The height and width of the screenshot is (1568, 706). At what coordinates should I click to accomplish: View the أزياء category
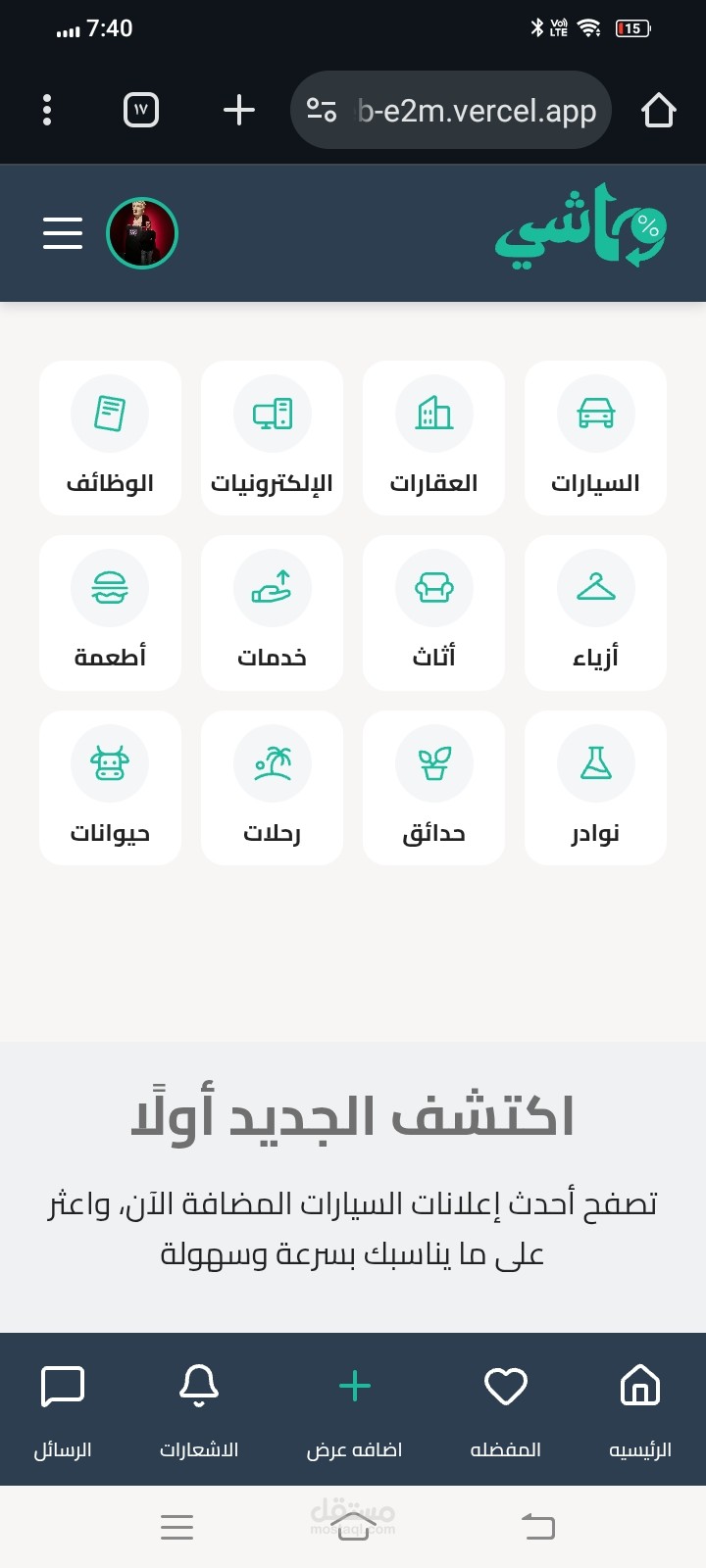coord(595,612)
